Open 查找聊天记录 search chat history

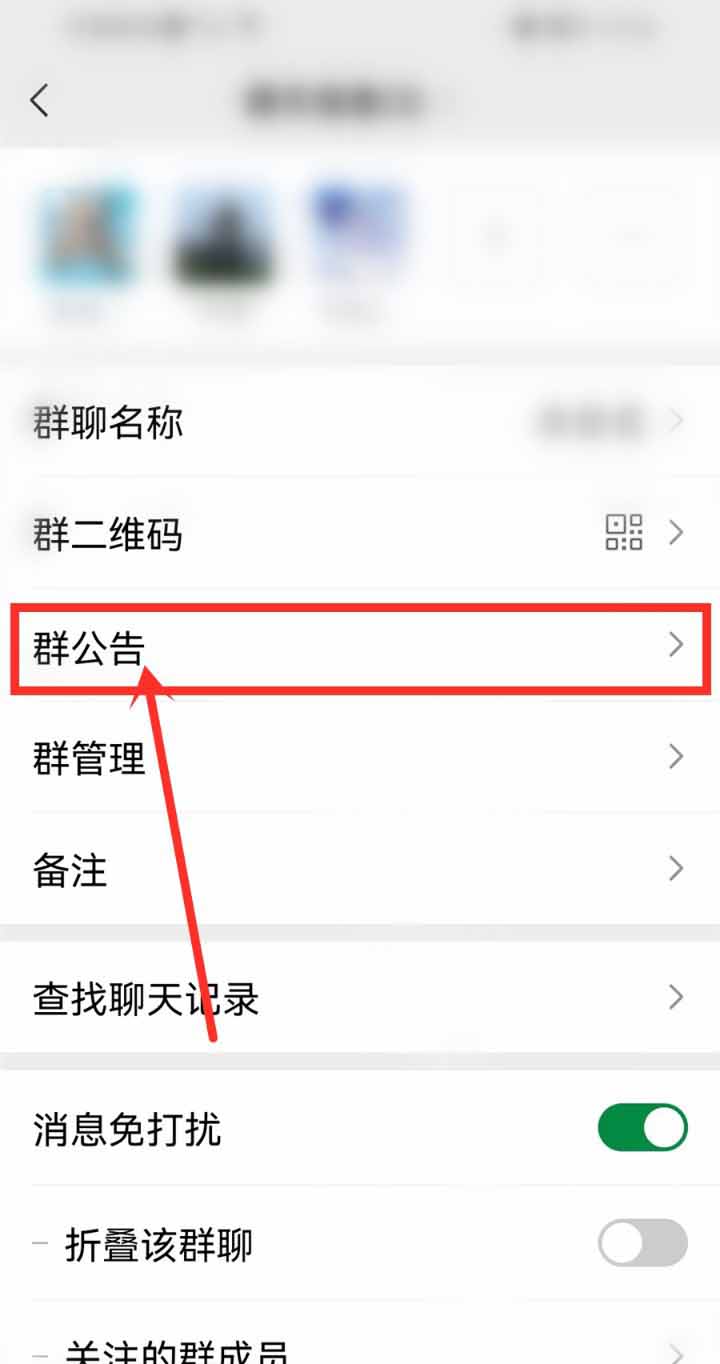360,998
